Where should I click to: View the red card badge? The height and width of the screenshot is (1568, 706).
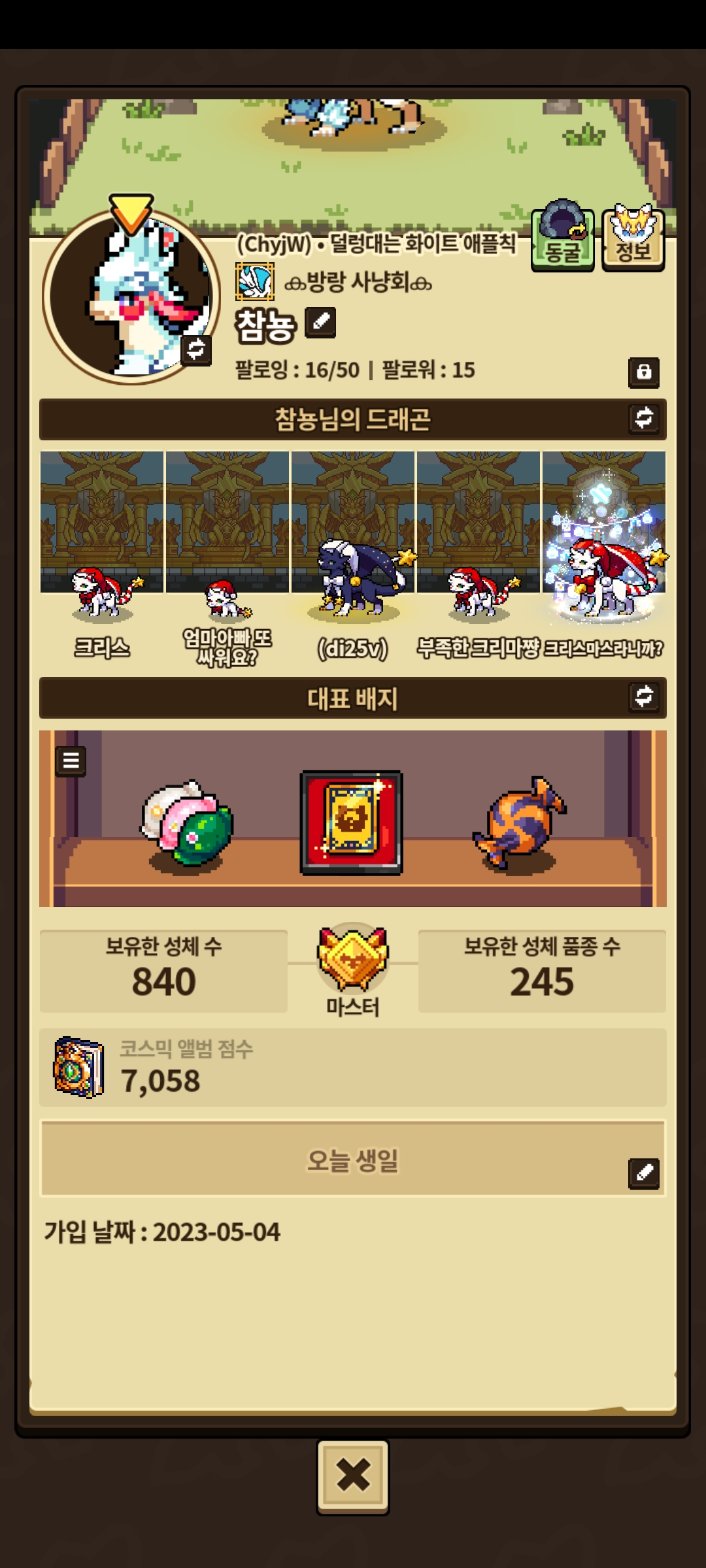pos(352,822)
